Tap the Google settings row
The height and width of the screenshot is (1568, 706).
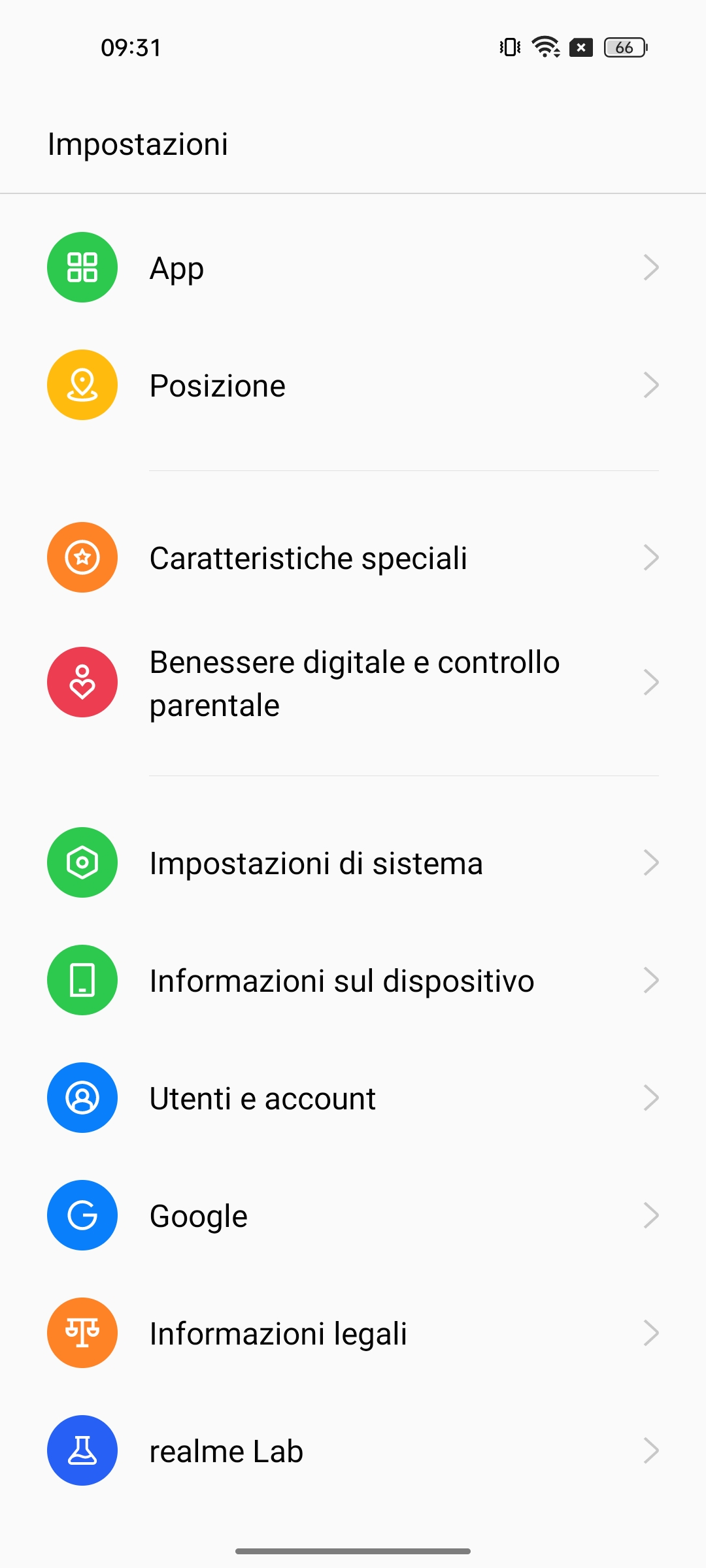(x=353, y=1216)
